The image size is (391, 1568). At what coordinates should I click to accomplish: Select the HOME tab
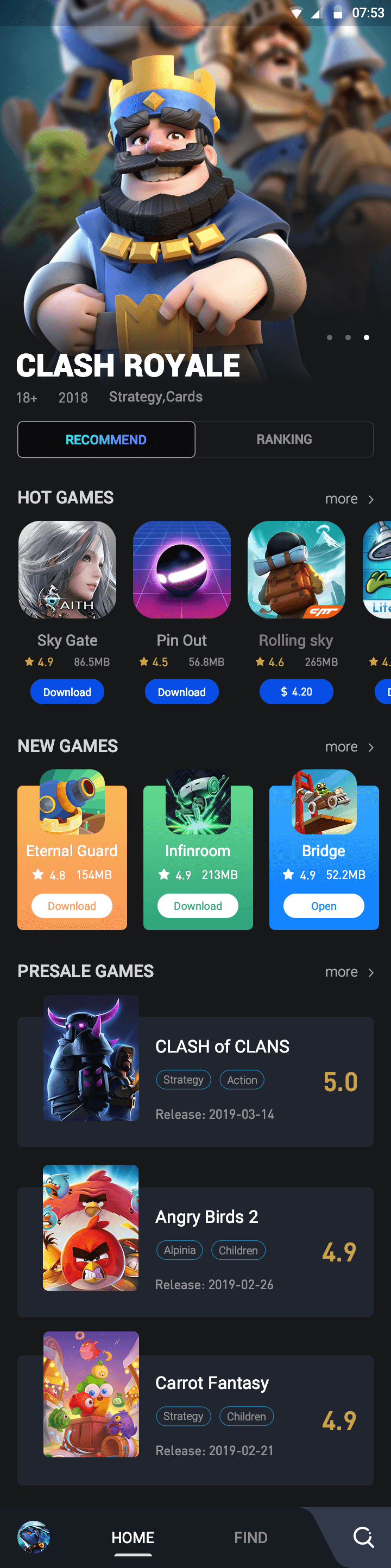[133, 1537]
